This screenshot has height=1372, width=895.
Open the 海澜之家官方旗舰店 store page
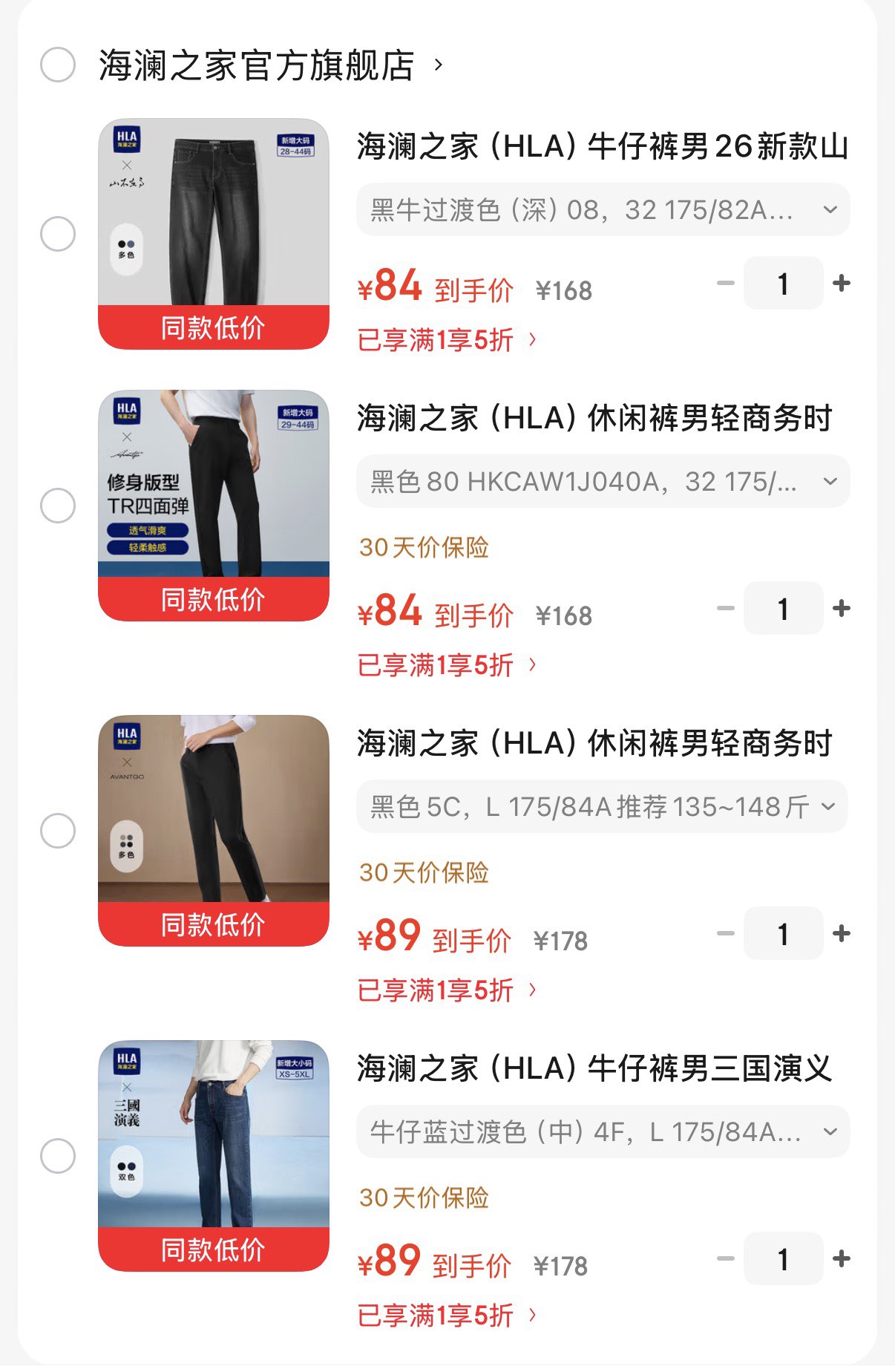click(x=256, y=65)
